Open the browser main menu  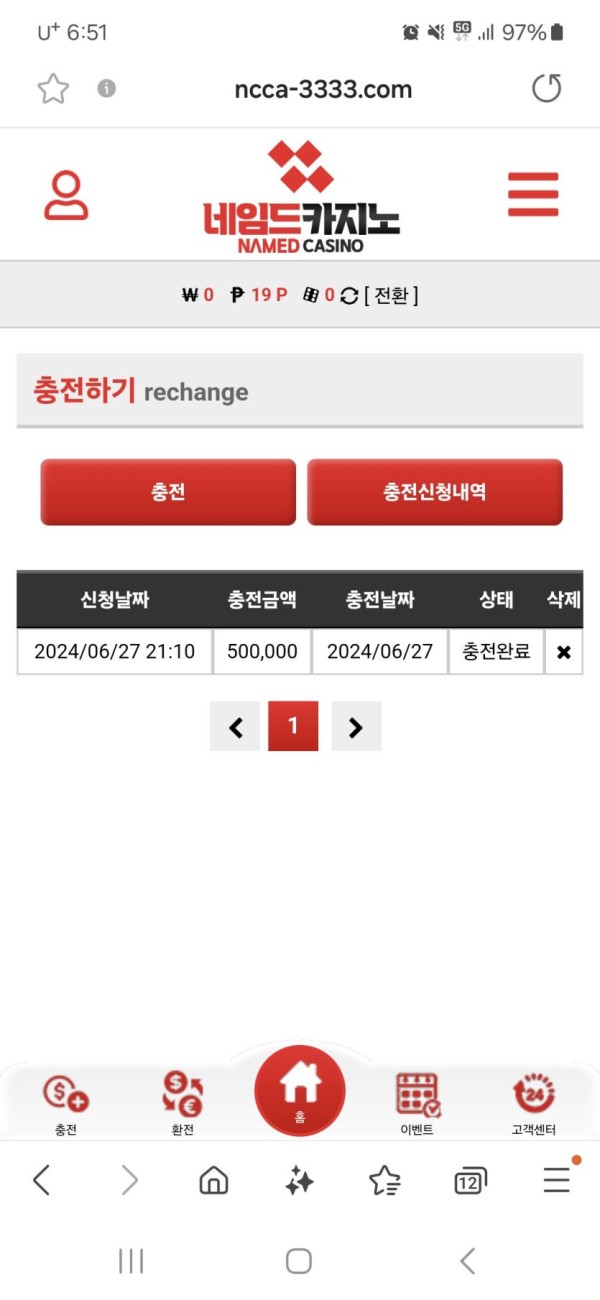click(x=557, y=1181)
